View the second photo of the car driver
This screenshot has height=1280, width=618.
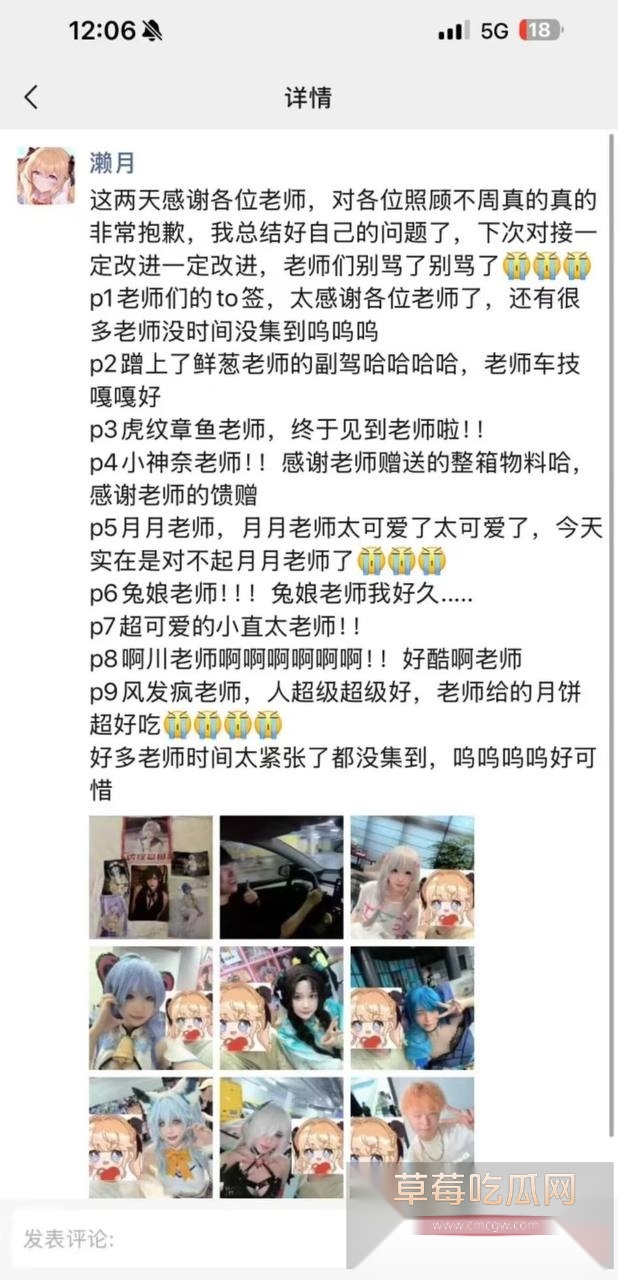click(281, 877)
